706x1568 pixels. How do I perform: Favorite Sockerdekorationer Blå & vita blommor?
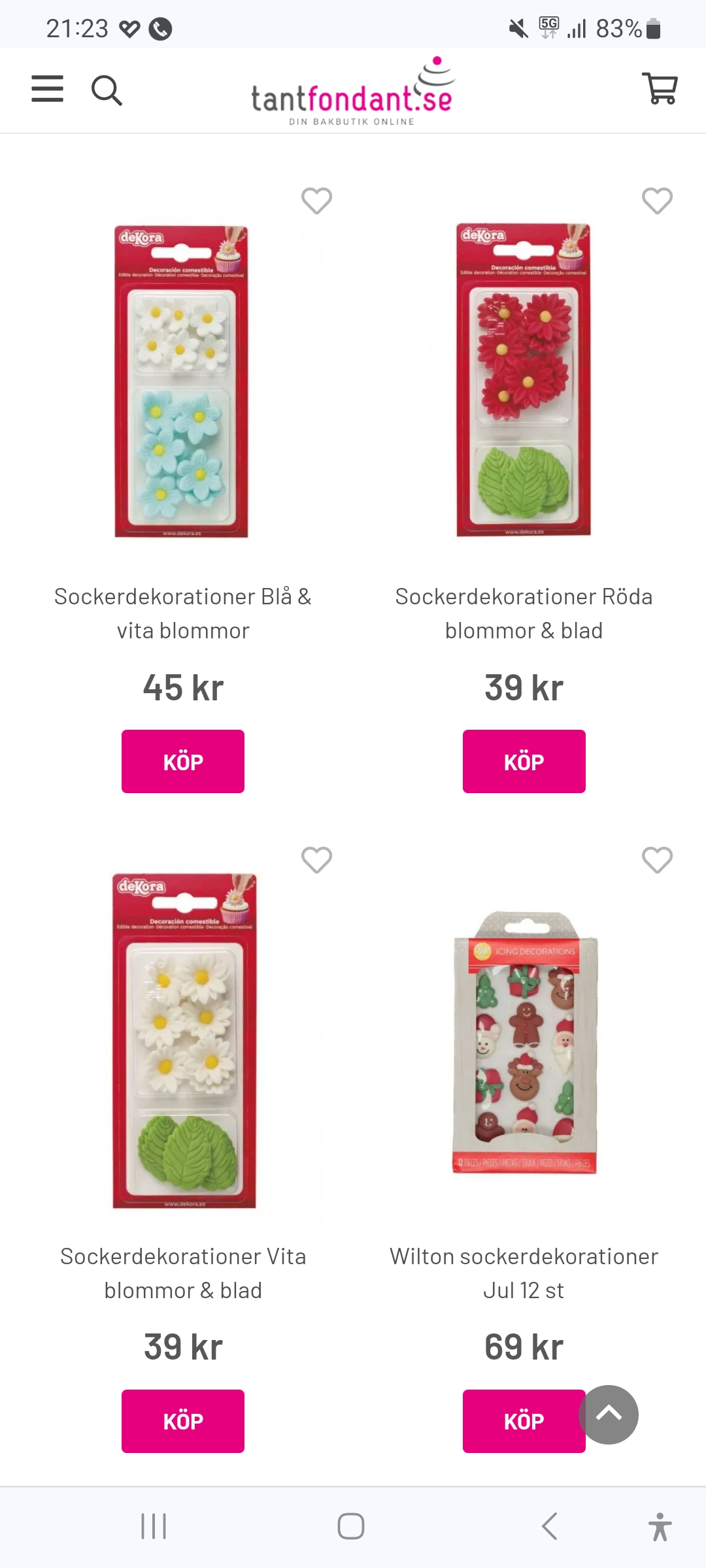coord(316,201)
